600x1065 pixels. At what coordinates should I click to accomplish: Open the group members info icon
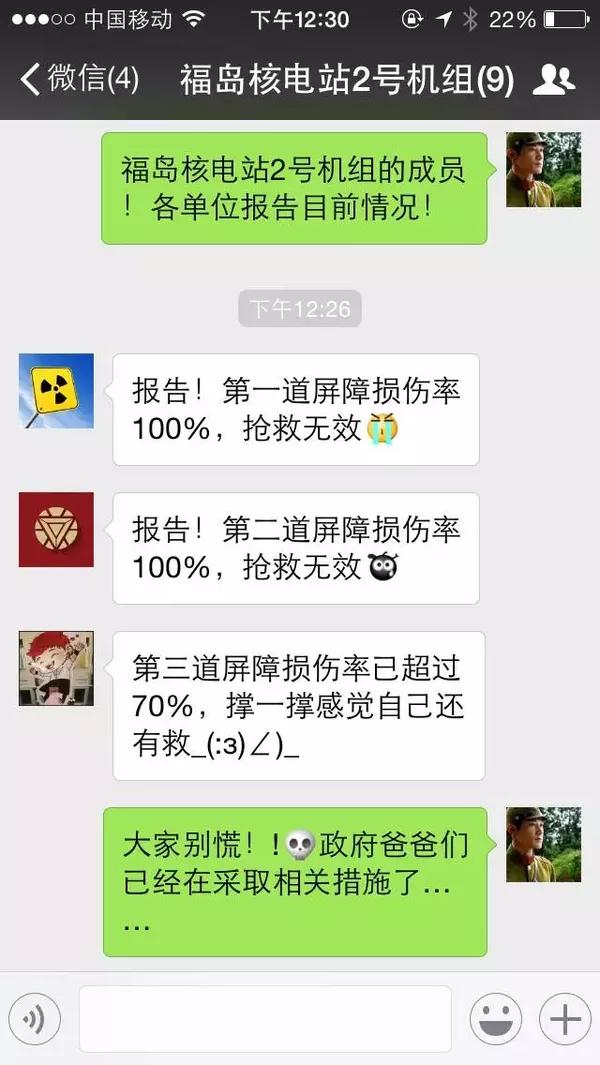point(553,79)
